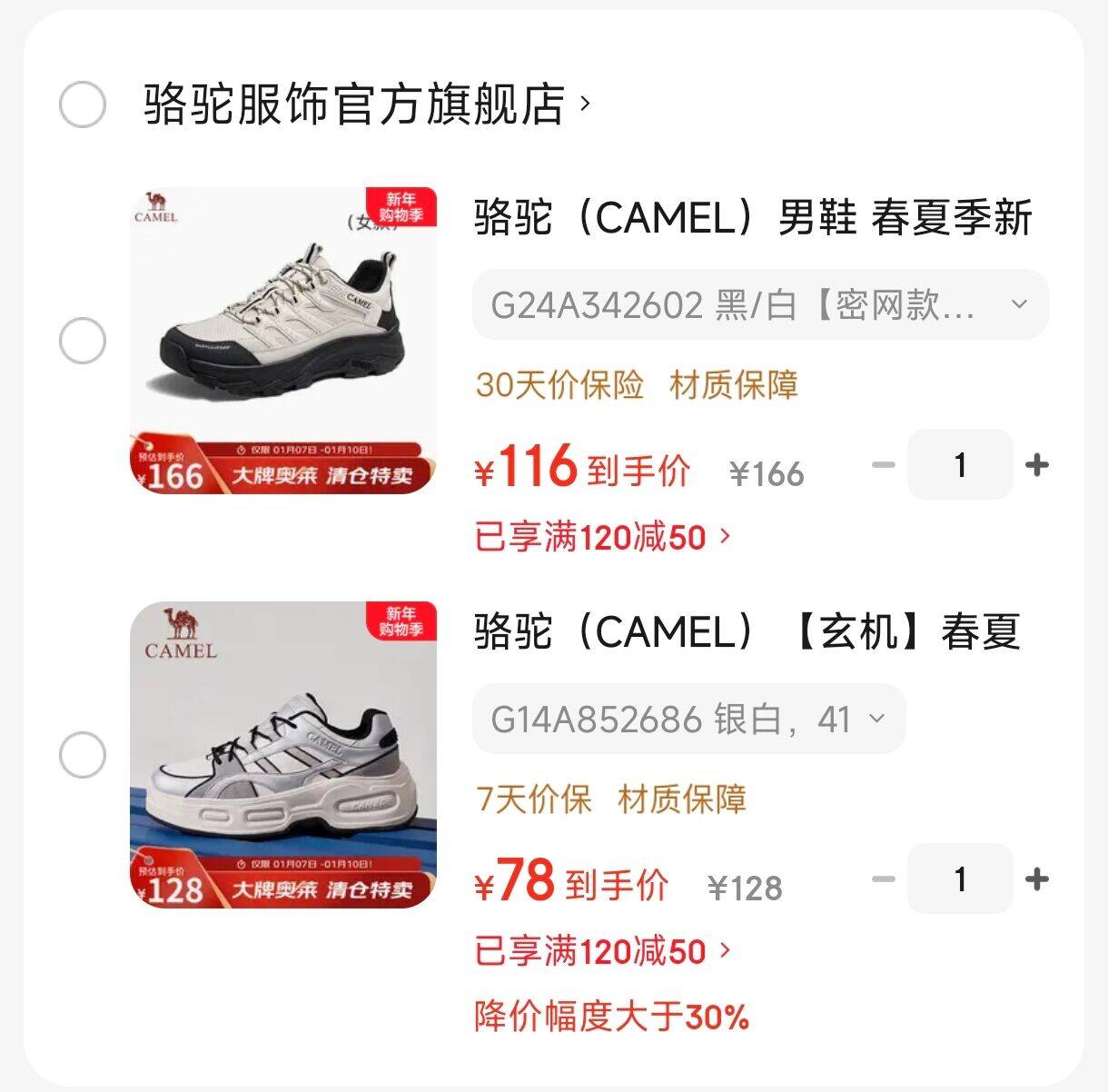Change the G14A852686 银白, 41 variant dropdown
The width and height of the screenshot is (1108, 1092).
point(688,720)
